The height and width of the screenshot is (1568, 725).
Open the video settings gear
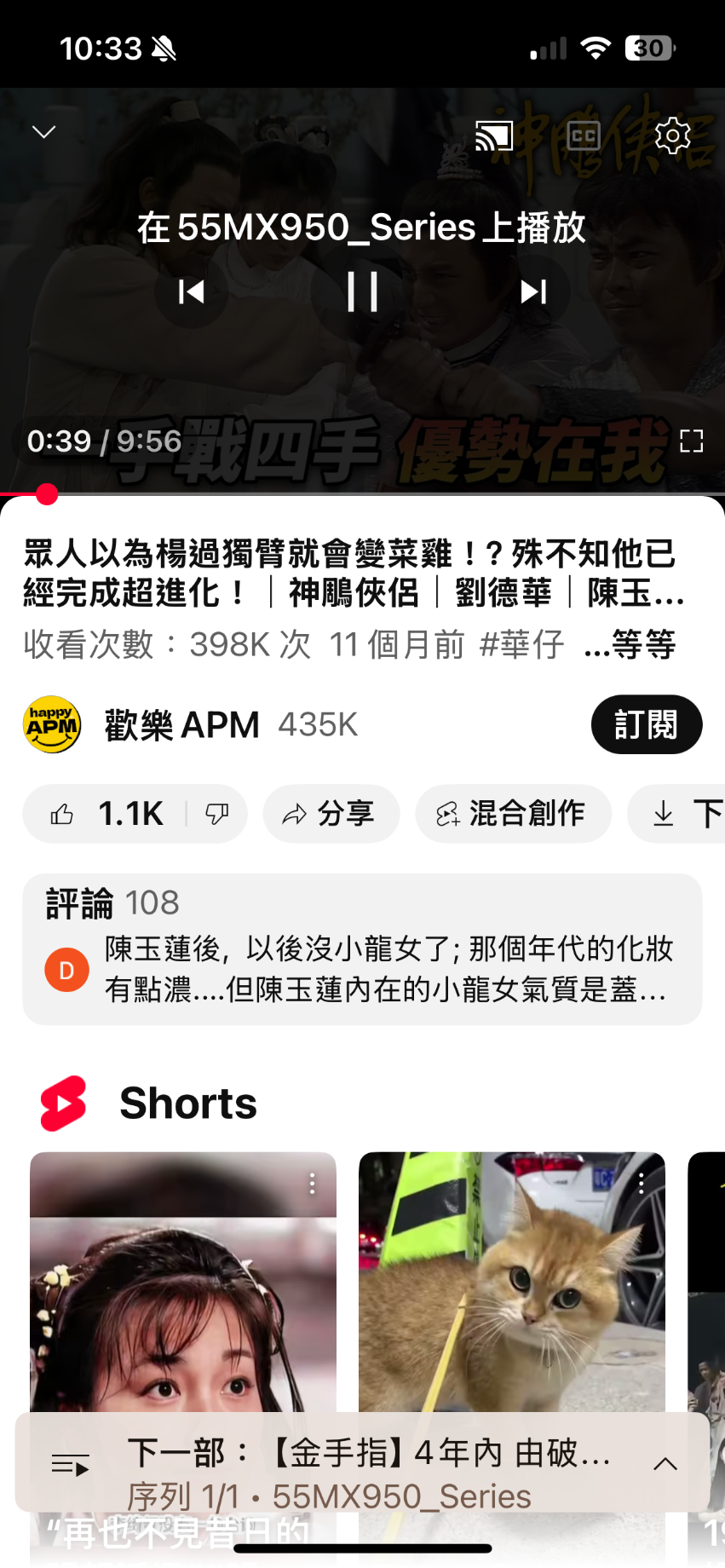672,135
